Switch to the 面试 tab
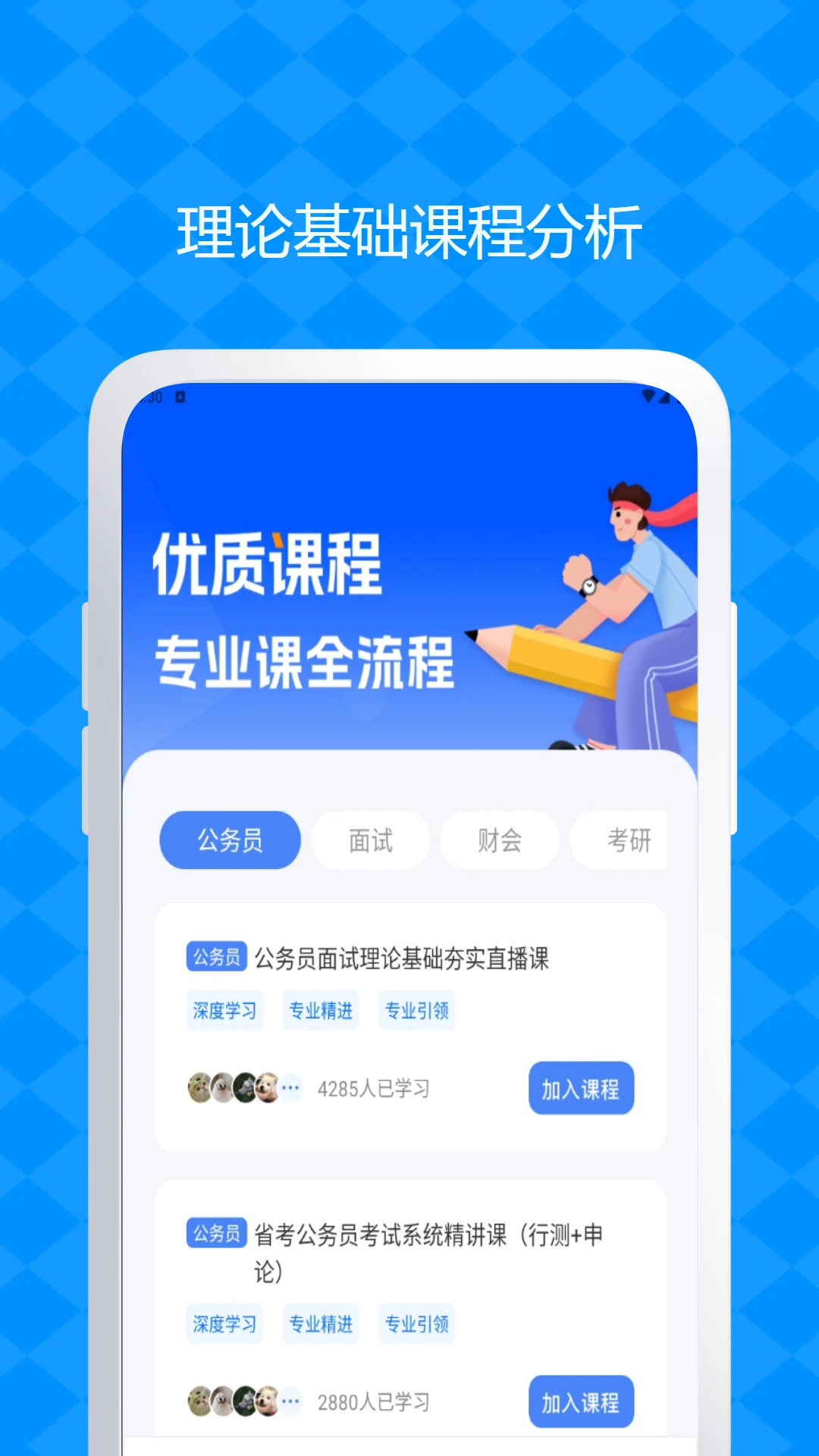Viewport: 819px width, 1456px height. tap(369, 839)
